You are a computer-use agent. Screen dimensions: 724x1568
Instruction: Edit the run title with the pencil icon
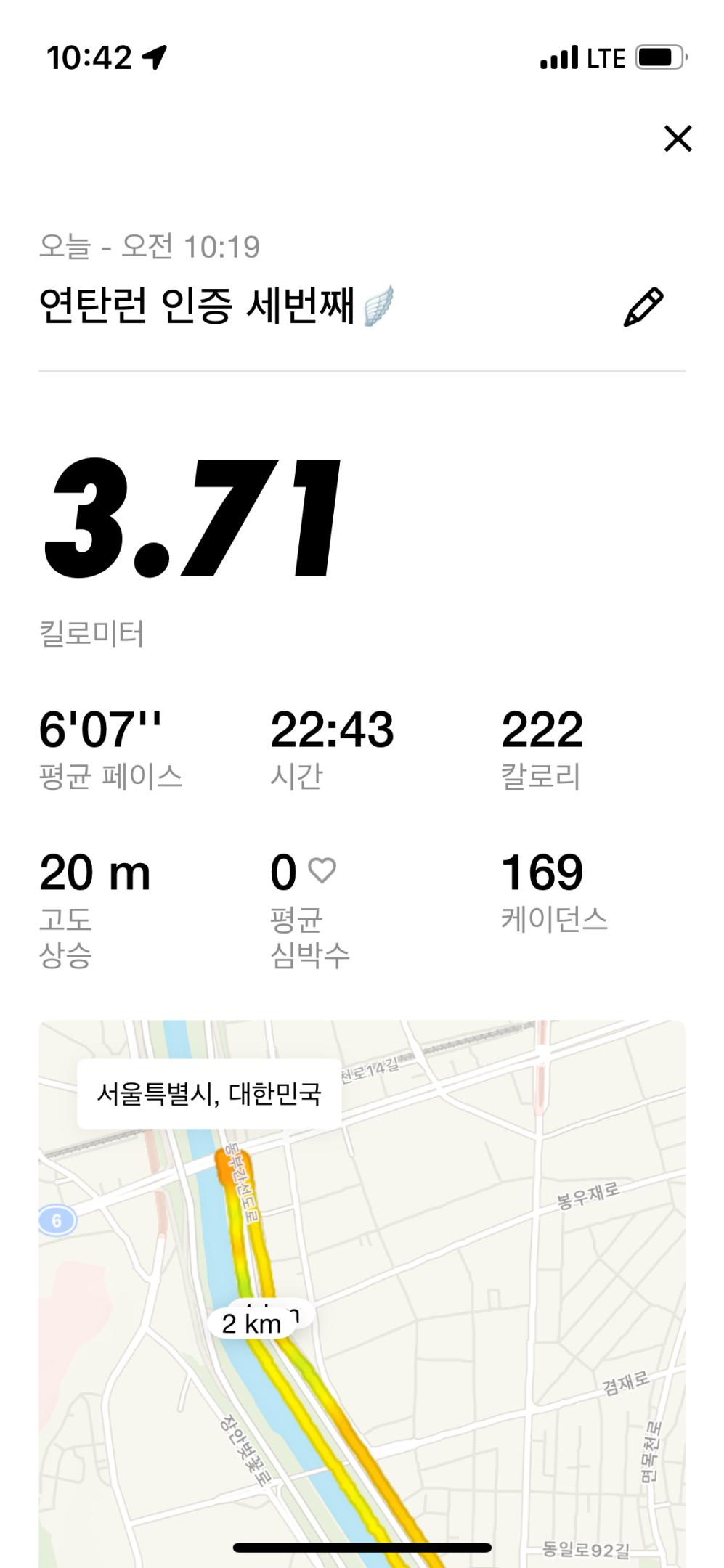[643, 307]
